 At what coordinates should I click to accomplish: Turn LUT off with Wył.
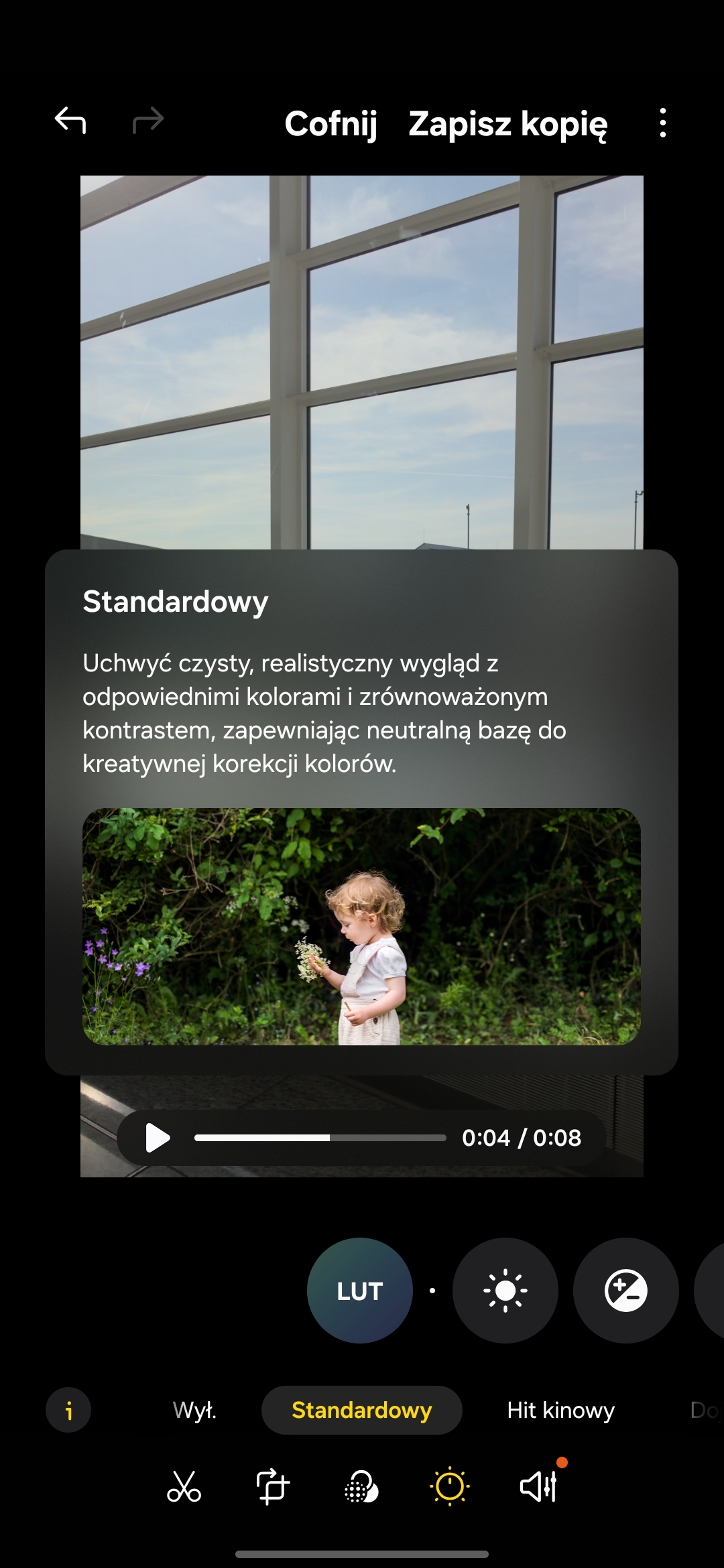pos(194,1411)
